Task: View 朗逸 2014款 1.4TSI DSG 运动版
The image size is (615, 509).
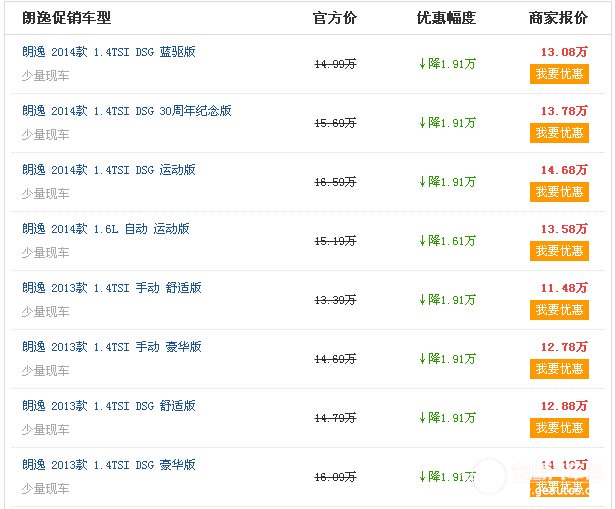Action: (109, 170)
